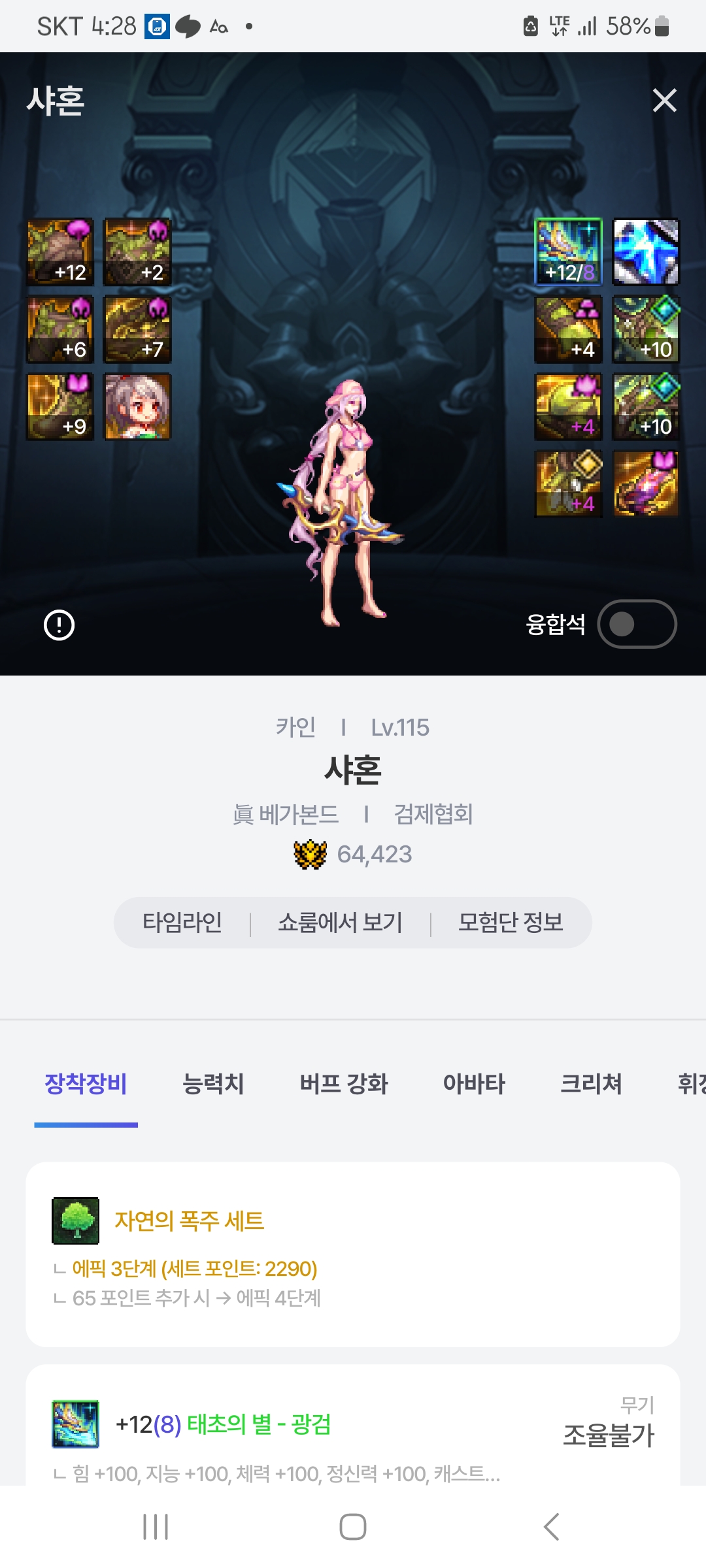Image resolution: width=706 pixels, height=1568 pixels.
Task: Open the 자연의 폭주 세트 card
Action: (353, 1253)
